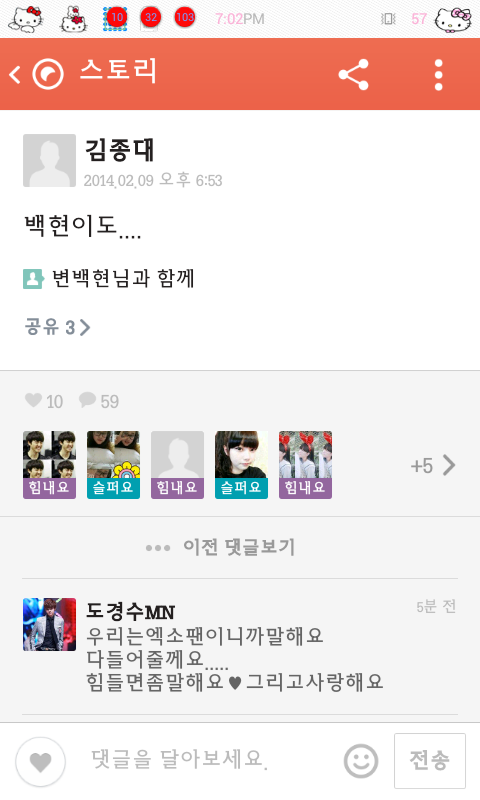
Task: Open the overflow menu
Action: (439, 74)
